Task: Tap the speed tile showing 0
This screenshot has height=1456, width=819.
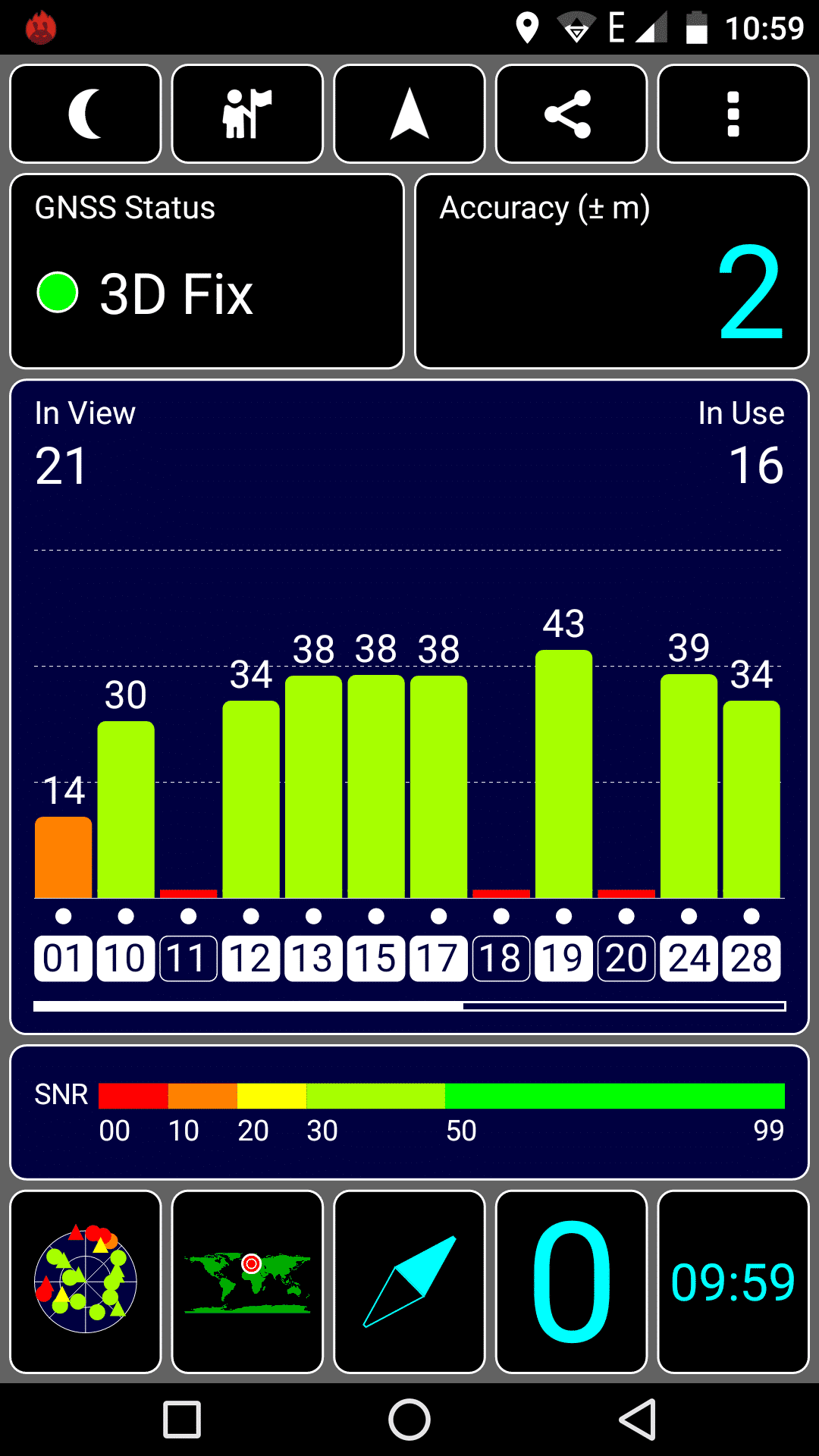Action: coord(571,1282)
